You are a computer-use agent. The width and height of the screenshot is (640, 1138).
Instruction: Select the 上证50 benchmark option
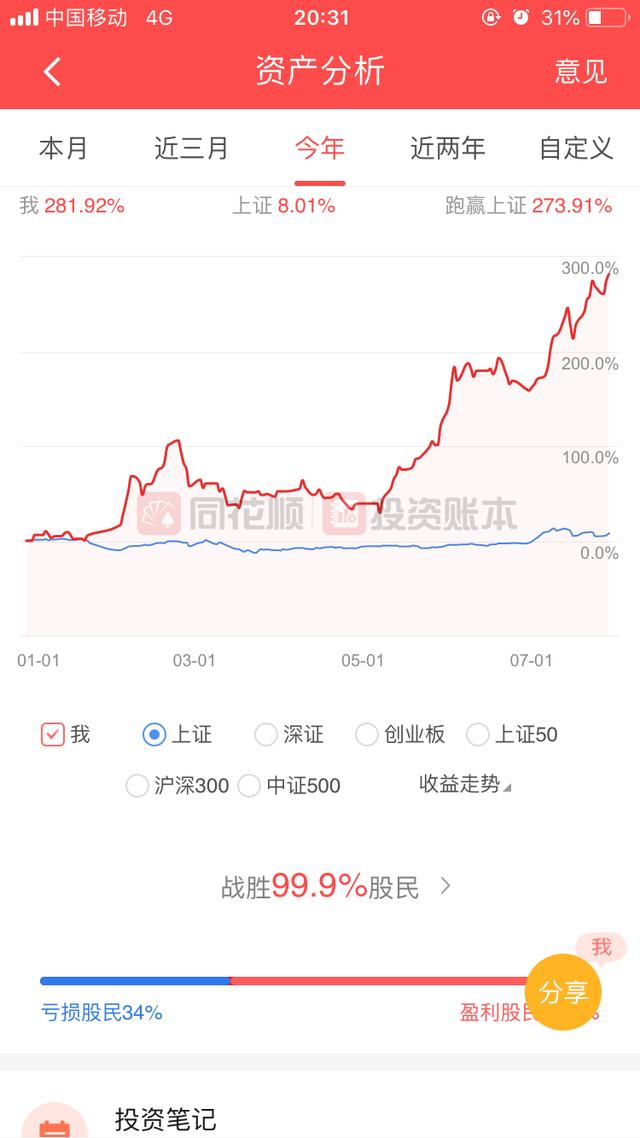[478, 735]
